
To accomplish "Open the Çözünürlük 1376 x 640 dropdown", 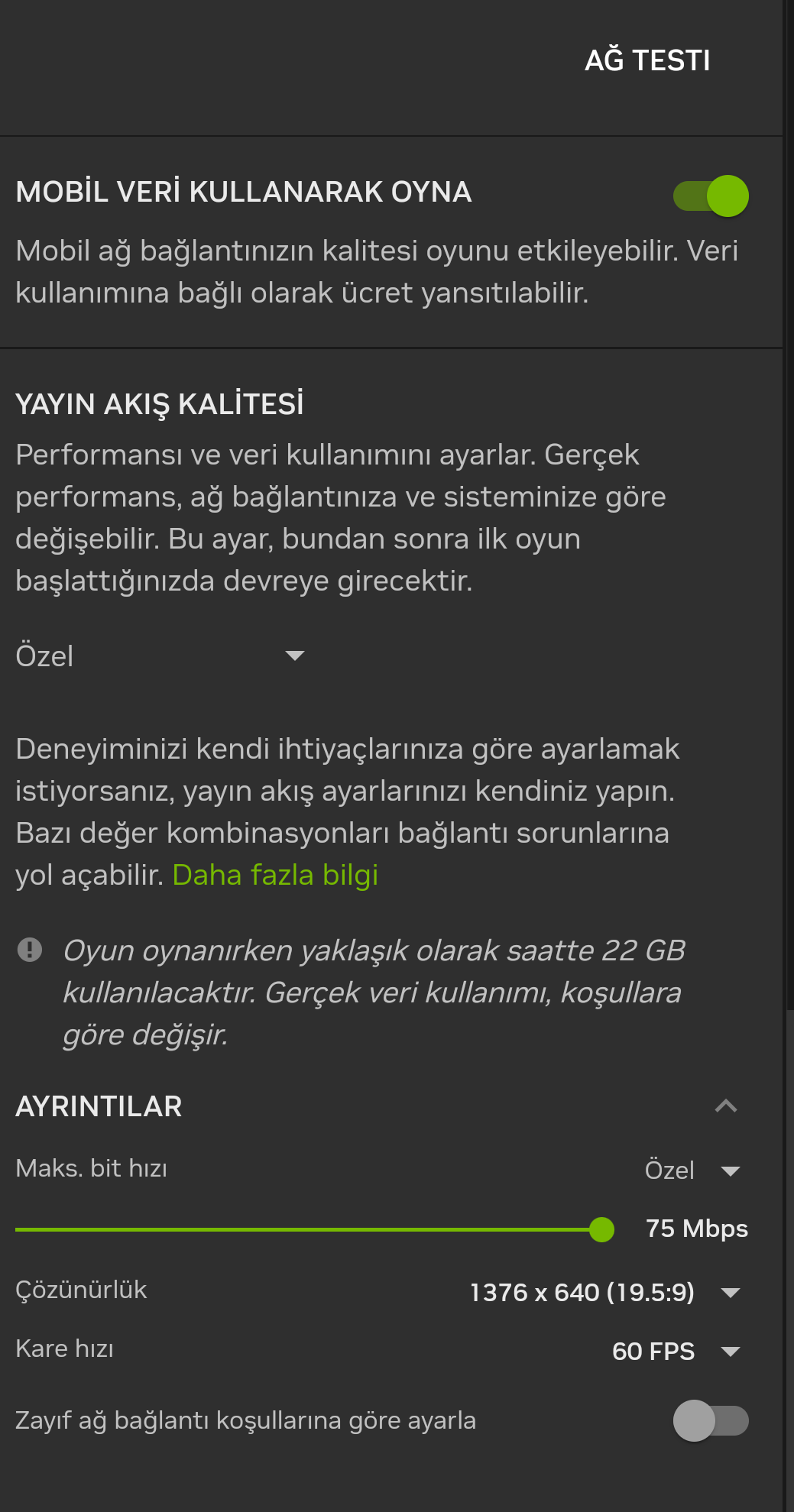I will [605, 1292].
